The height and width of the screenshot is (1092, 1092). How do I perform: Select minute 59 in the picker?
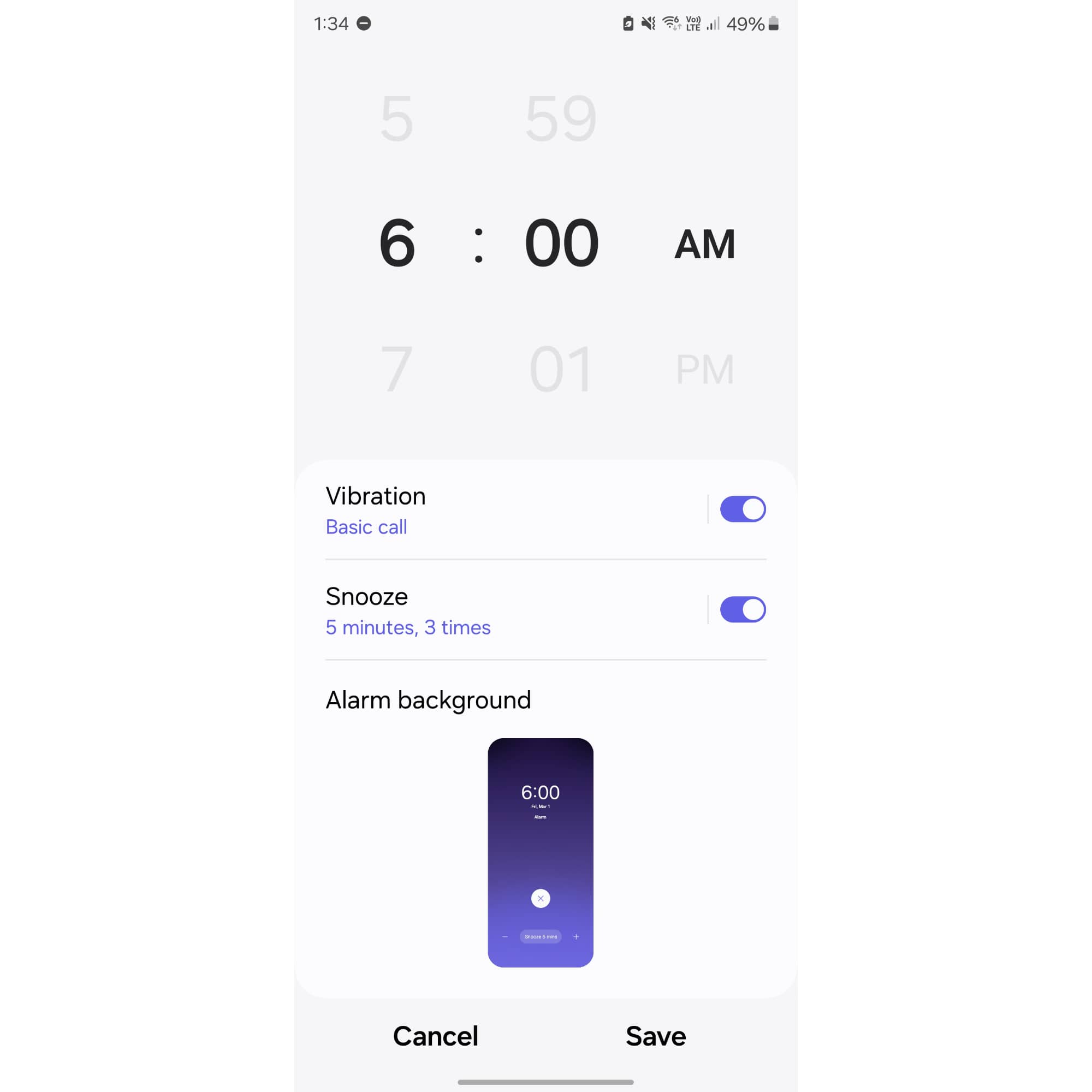[x=561, y=118]
